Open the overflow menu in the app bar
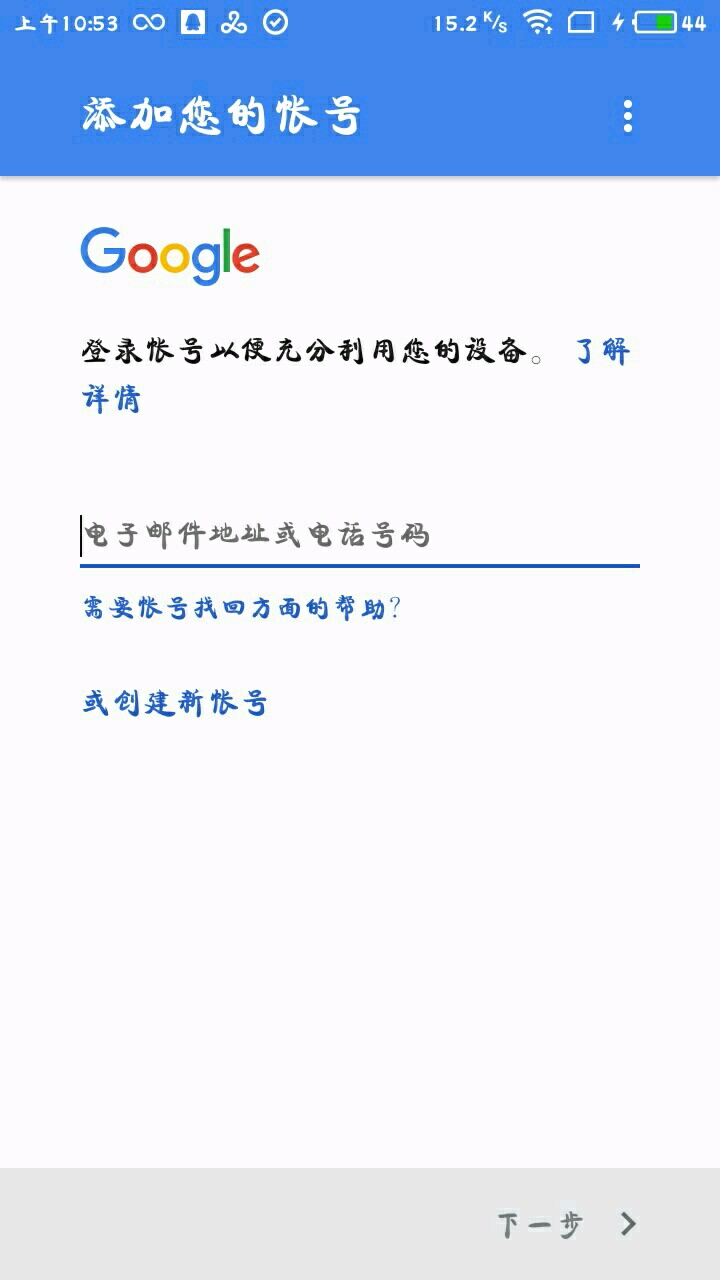The height and width of the screenshot is (1280, 720). [x=628, y=116]
